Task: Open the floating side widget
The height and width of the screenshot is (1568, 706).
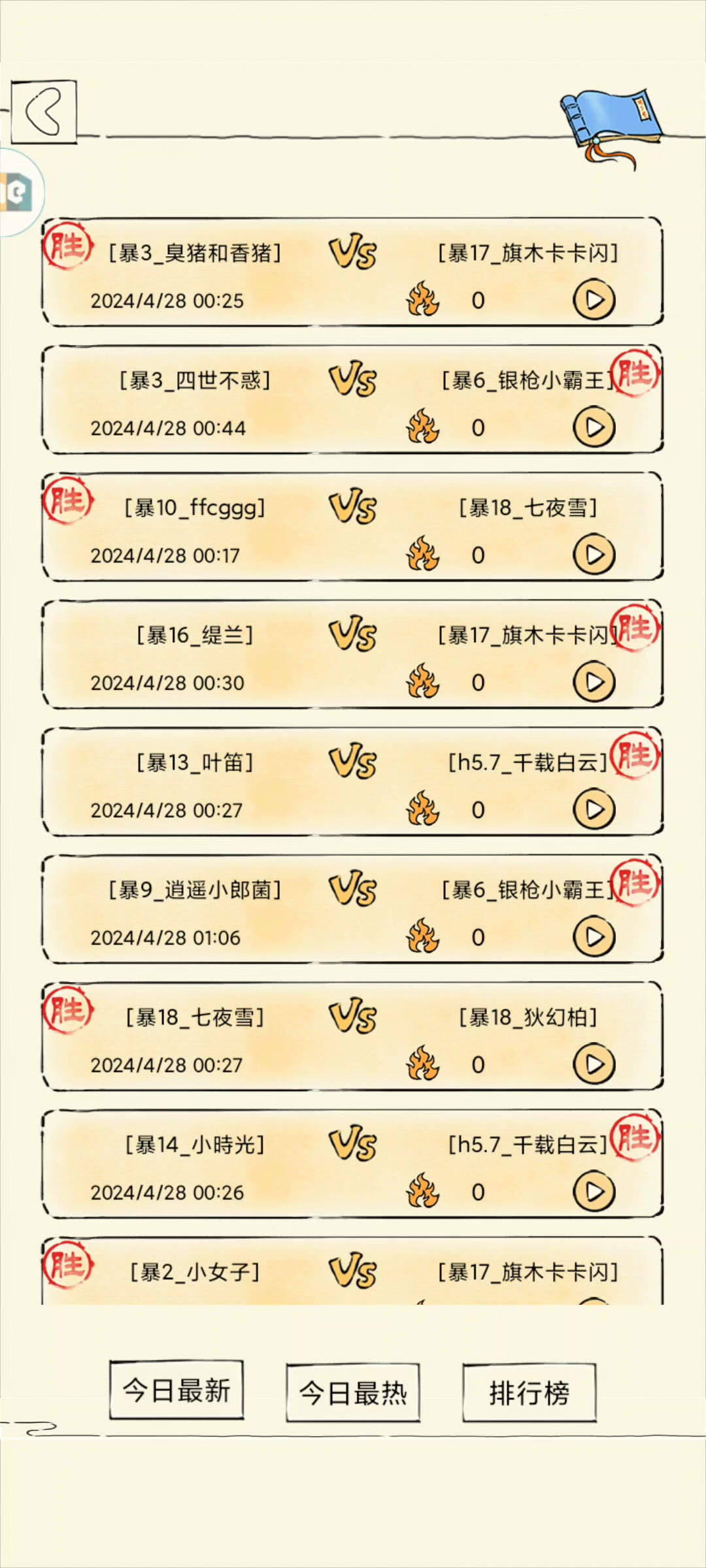Action: pos(18,192)
